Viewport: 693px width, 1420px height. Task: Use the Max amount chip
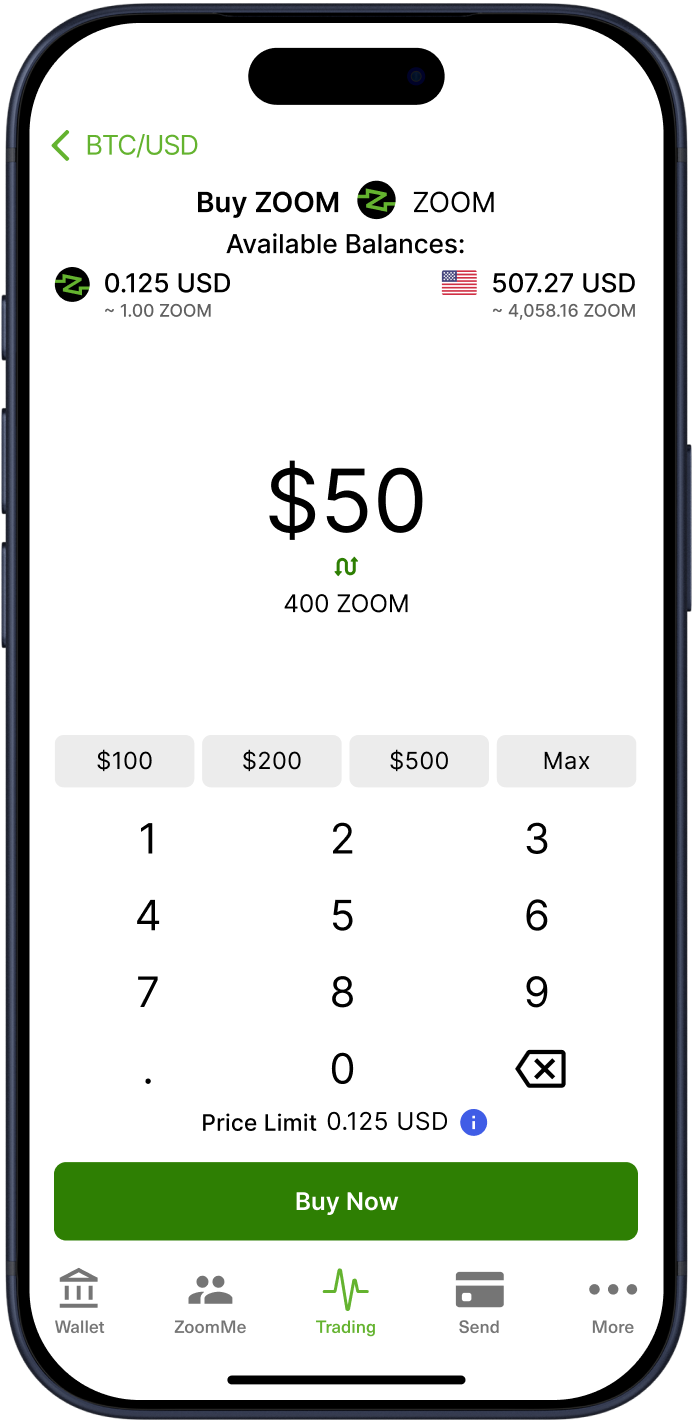566,761
